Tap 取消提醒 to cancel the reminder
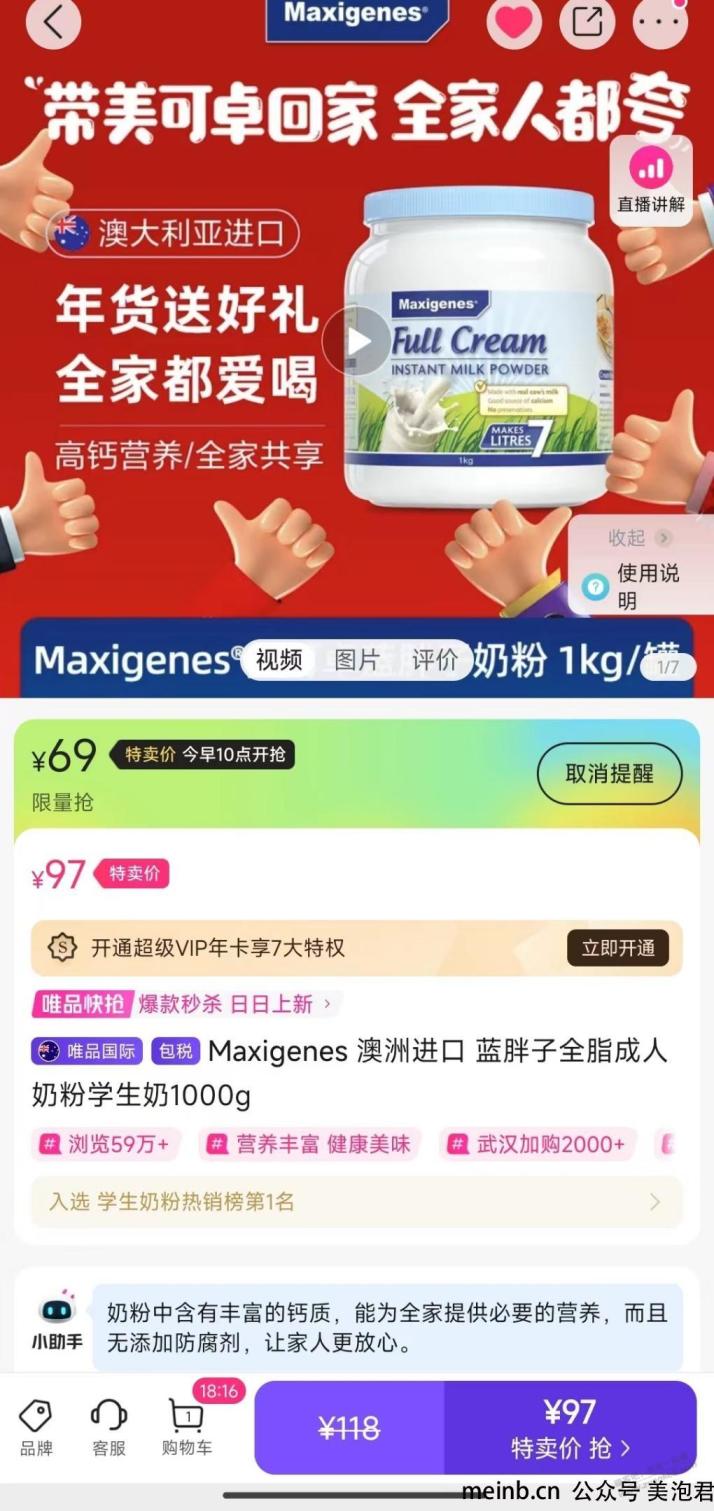Viewport: 714px width, 1511px height. [x=609, y=774]
